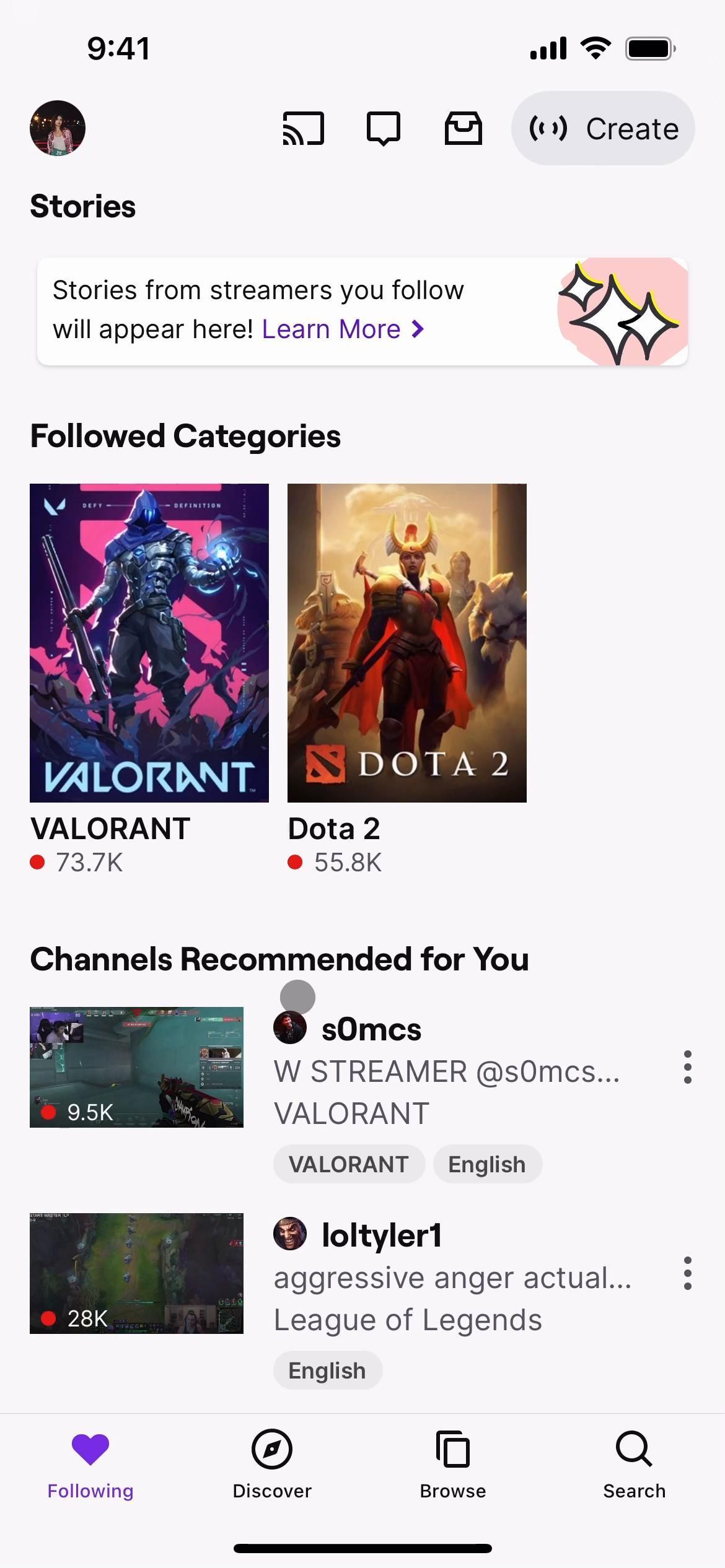Image resolution: width=725 pixels, height=1568 pixels.
Task: Open options menu for loltyler1
Action: coord(687,1273)
